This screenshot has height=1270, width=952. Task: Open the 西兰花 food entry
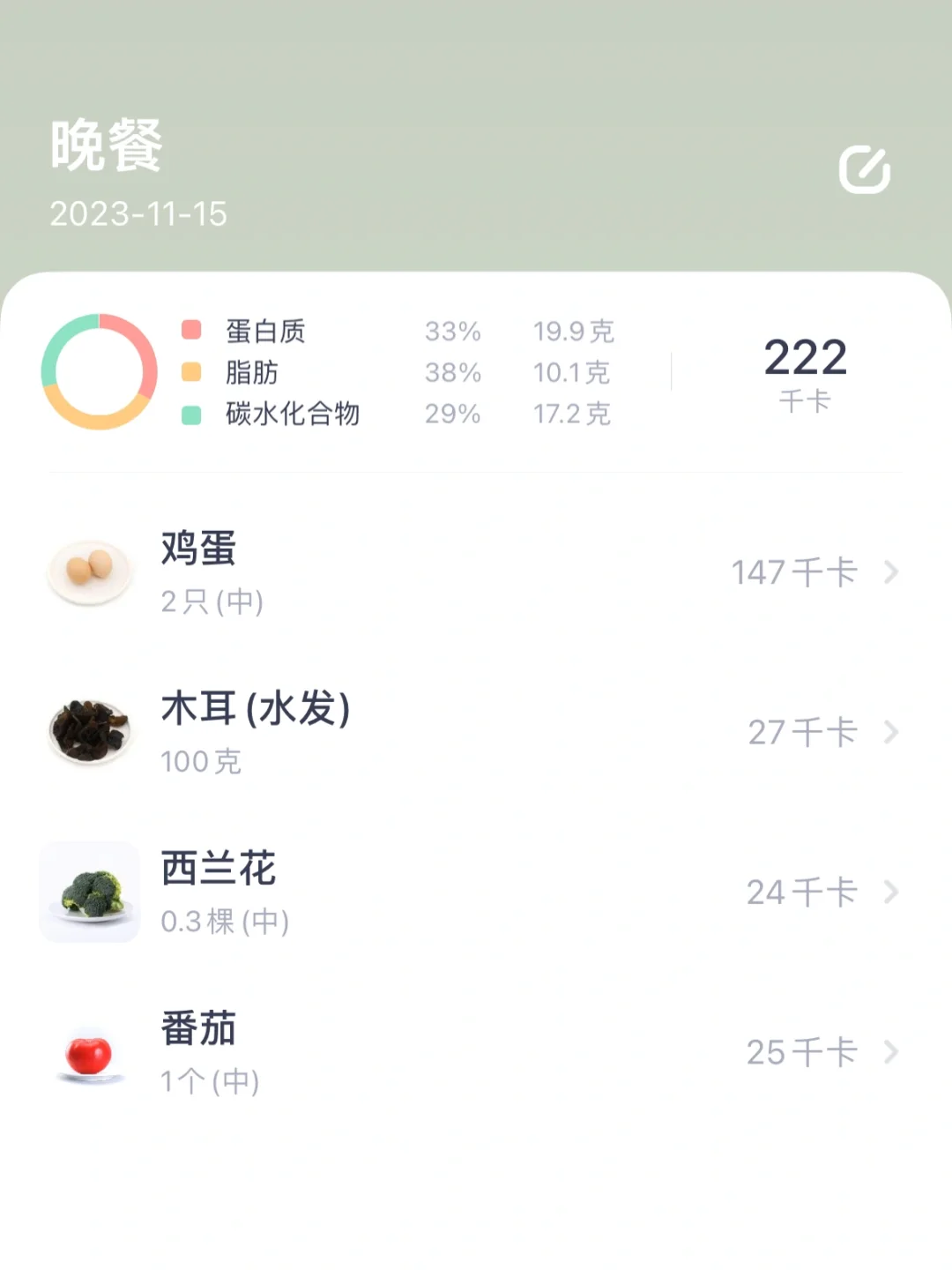click(476, 893)
